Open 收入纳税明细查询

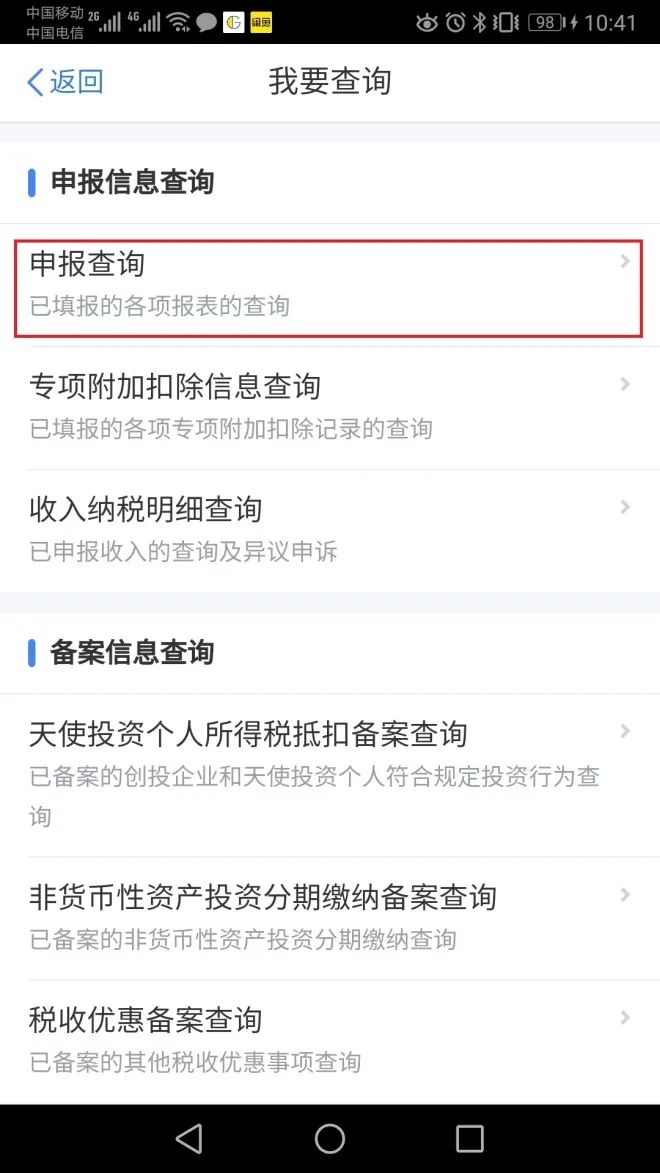(x=329, y=531)
